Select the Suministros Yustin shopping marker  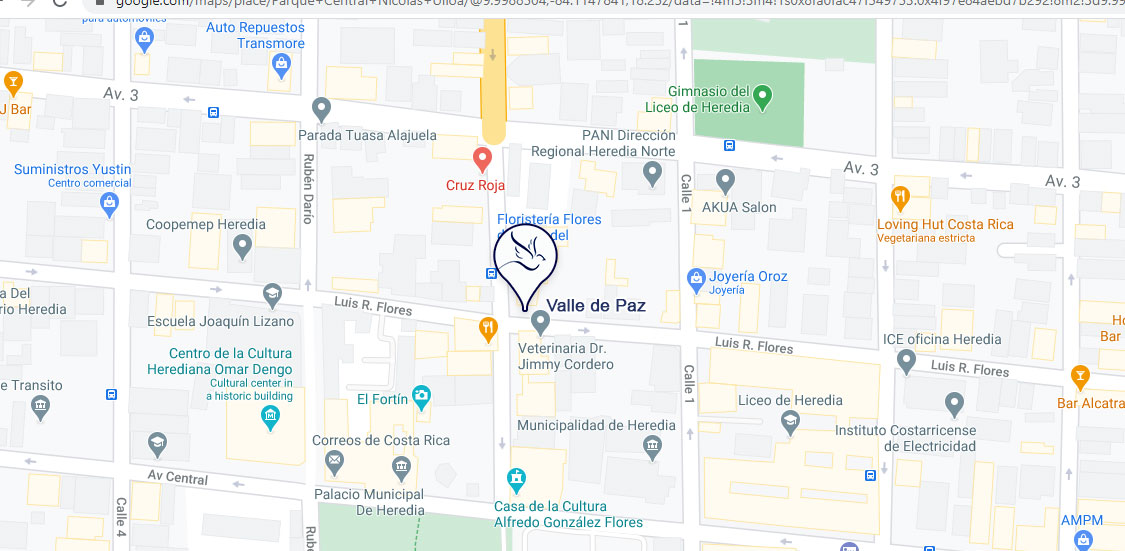click(x=110, y=204)
